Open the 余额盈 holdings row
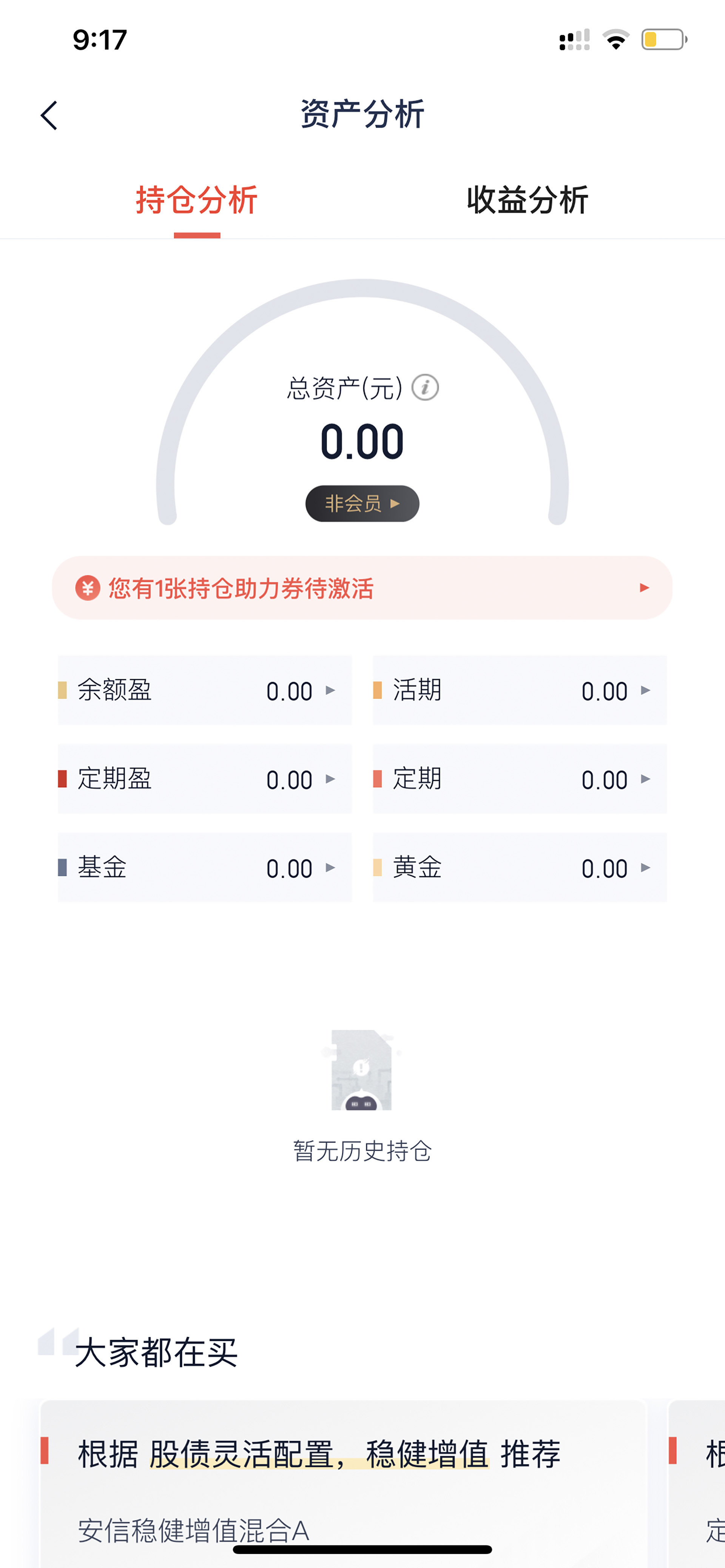Image resolution: width=725 pixels, height=1568 pixels. 205,690
